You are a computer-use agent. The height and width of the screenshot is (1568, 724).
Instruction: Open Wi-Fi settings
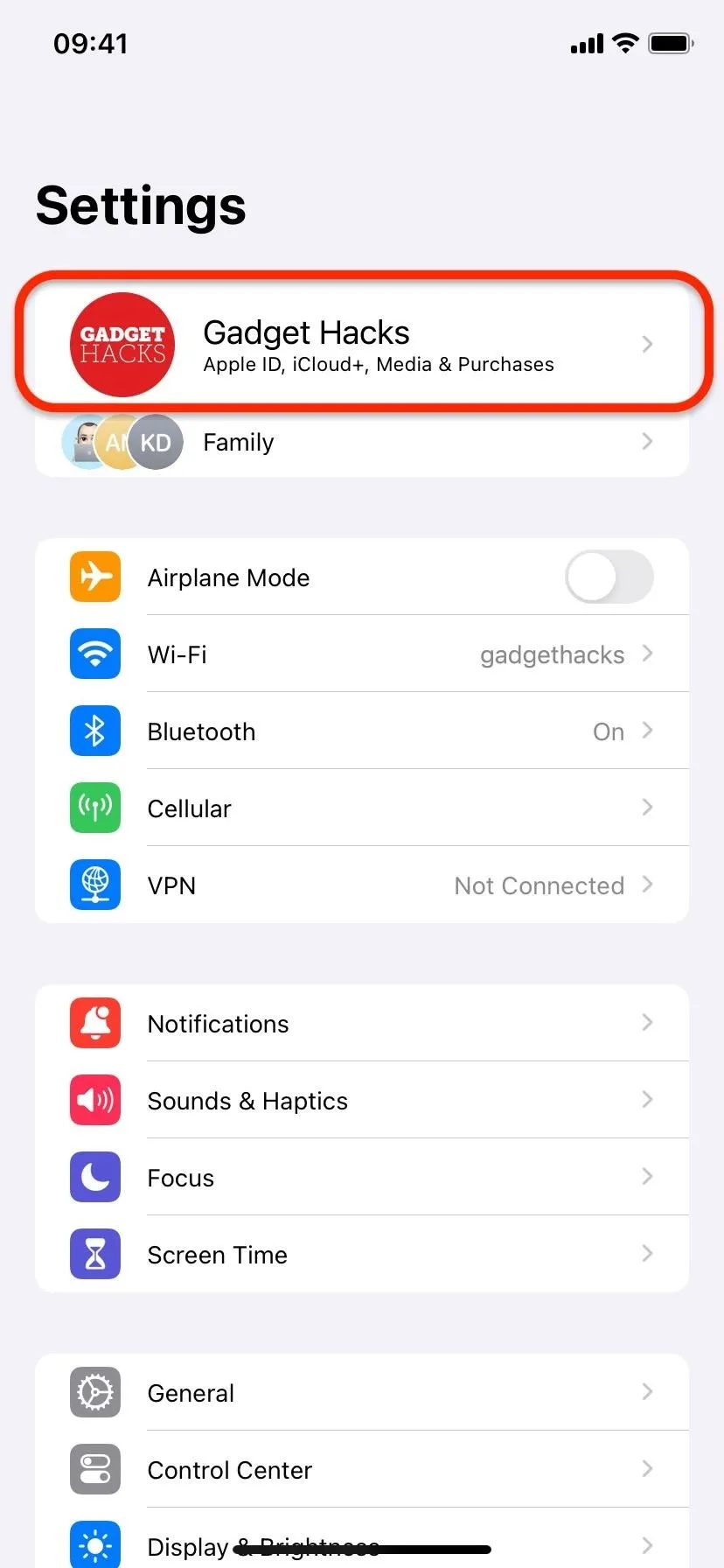tap(362, 654)
